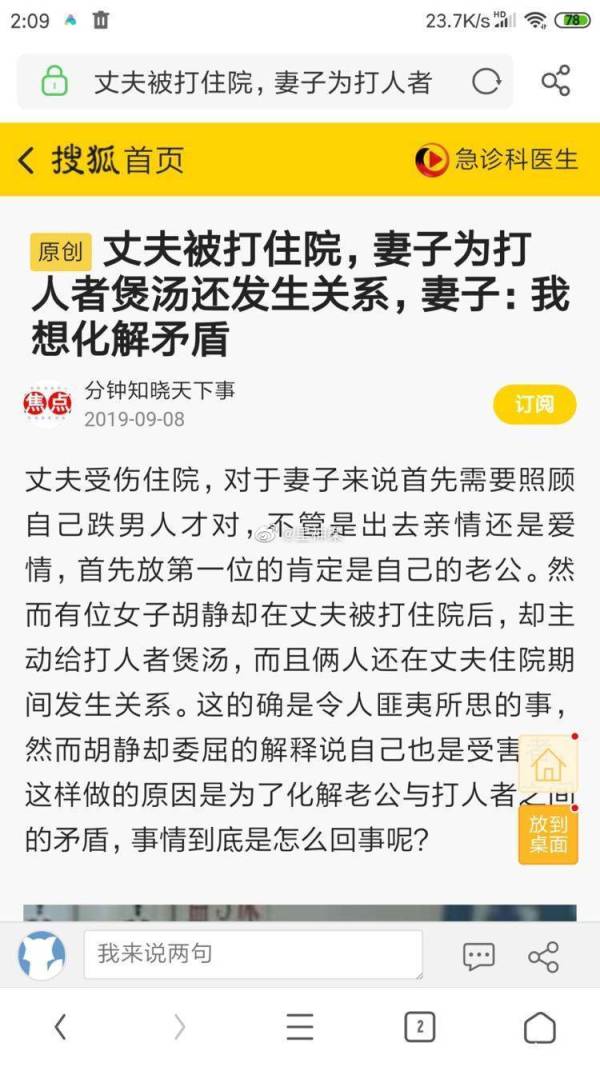Open the 急诊科医生 link
The width and height of the screenshot is (600, 1067).
(497, 160)
